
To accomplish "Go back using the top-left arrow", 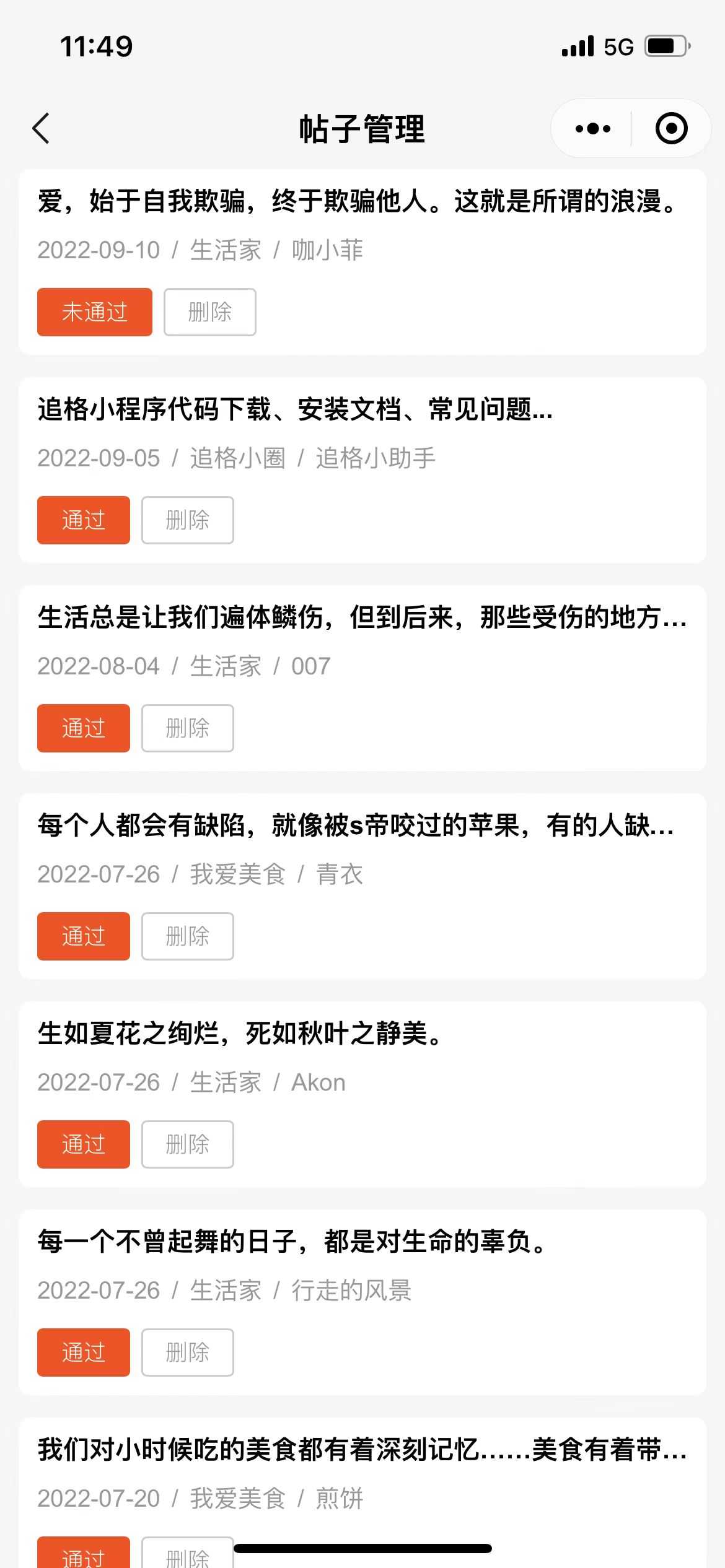I will pyautogui.click(x=41, y=129).
